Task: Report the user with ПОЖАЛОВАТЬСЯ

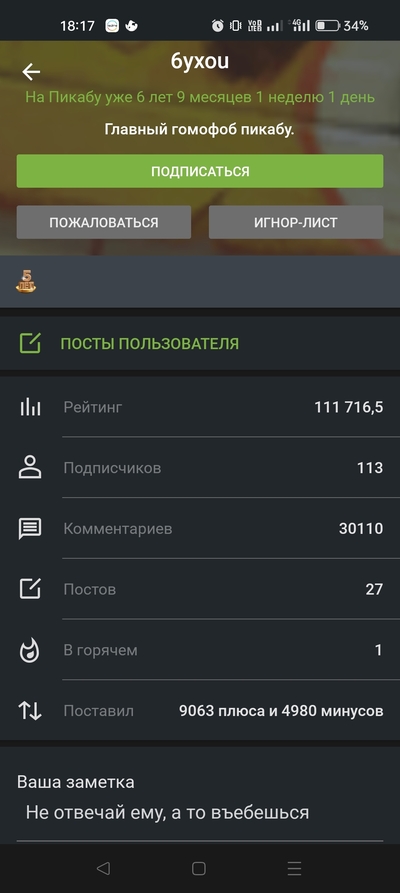Action: point(104,222)
